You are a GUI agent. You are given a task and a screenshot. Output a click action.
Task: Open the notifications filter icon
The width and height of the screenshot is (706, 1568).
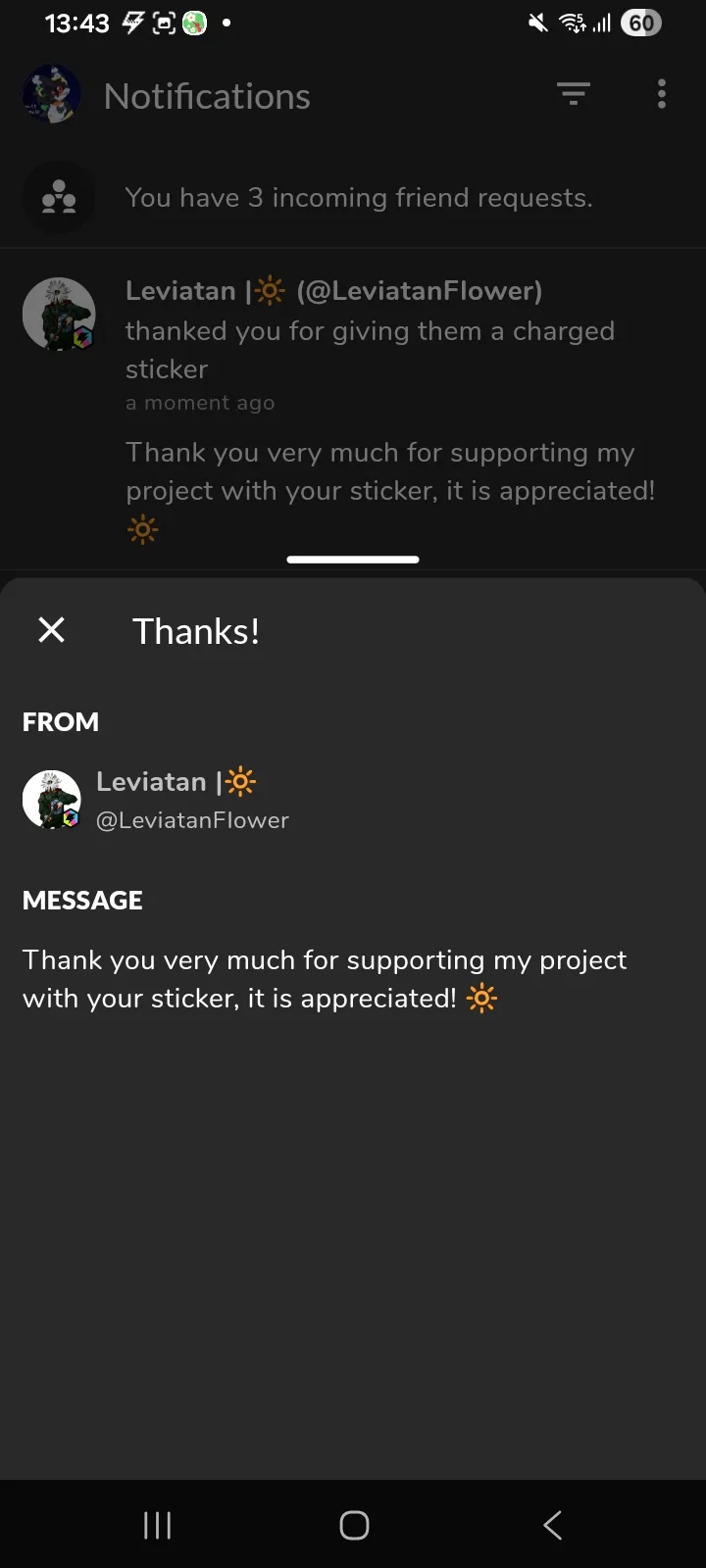(x=574, y=94)
